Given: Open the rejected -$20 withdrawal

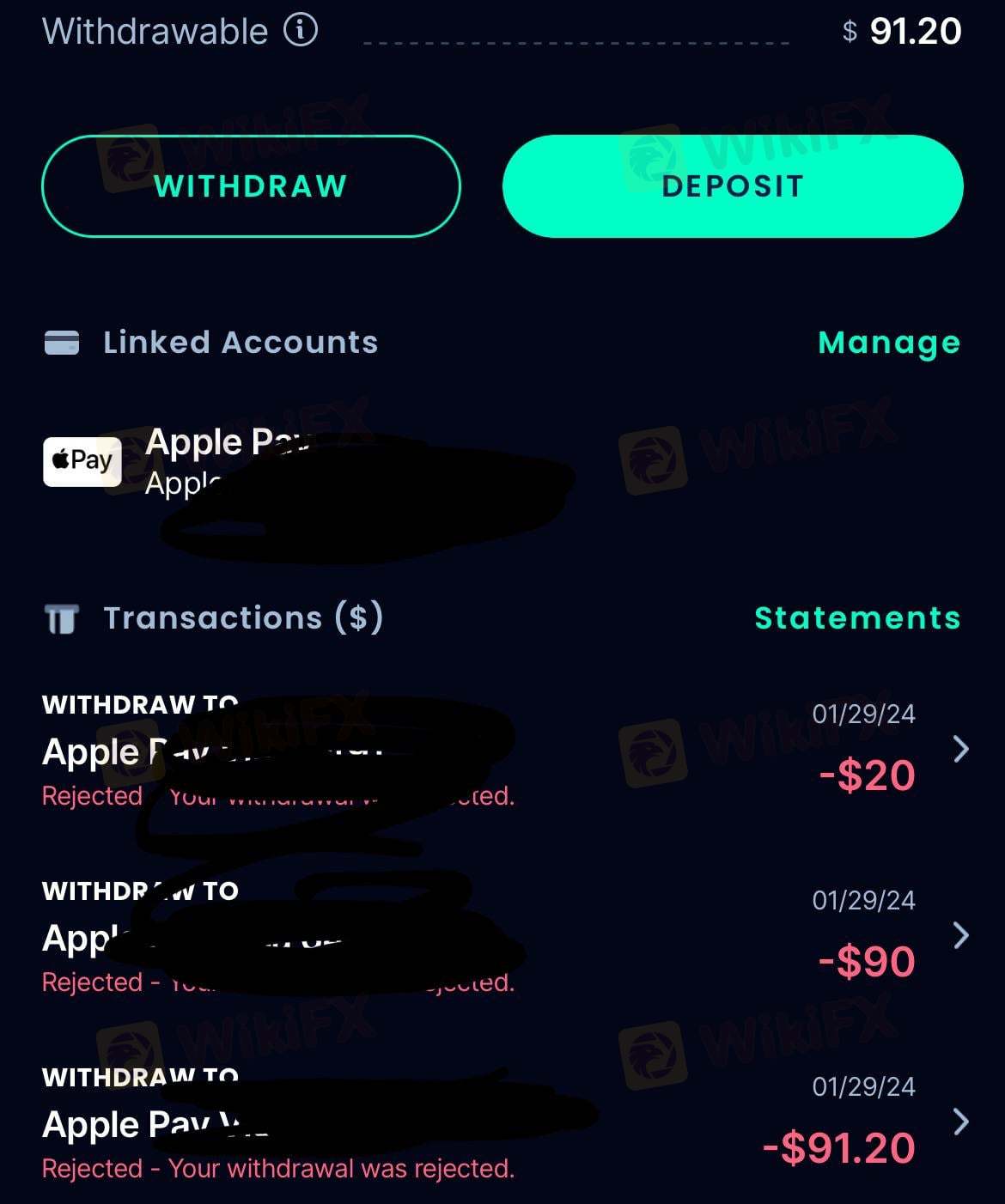Looking at the screenshot, I should point(960,750).
